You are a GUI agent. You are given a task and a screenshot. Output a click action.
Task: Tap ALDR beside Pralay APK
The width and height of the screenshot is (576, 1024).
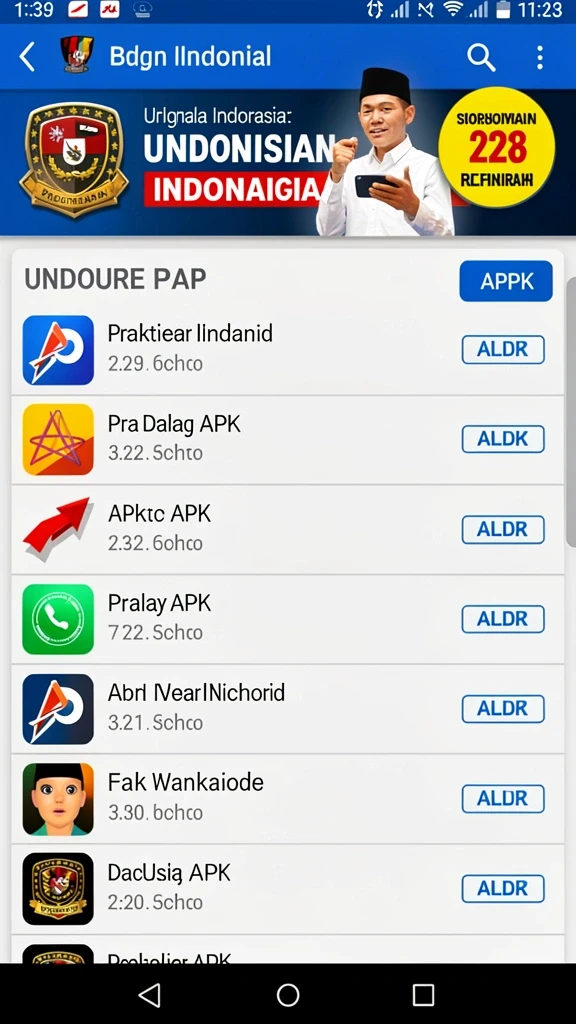click(503, 619)
